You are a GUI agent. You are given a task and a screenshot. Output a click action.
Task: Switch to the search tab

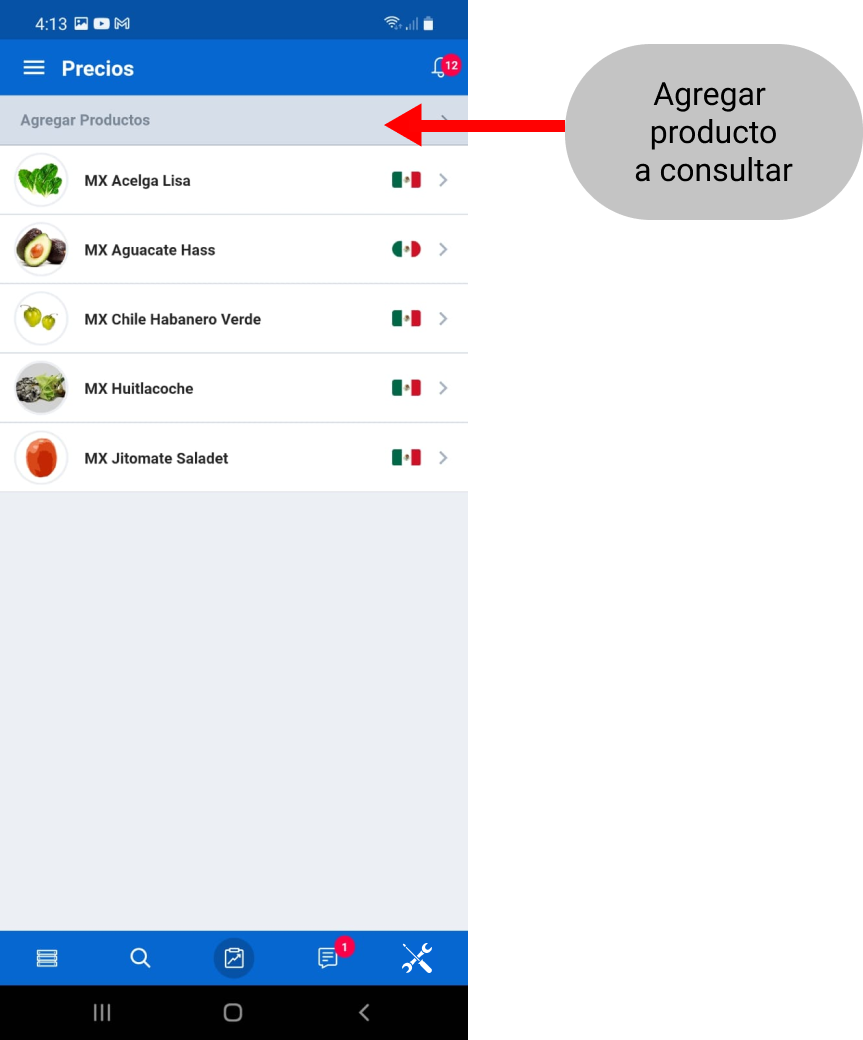tap(140, 958)
